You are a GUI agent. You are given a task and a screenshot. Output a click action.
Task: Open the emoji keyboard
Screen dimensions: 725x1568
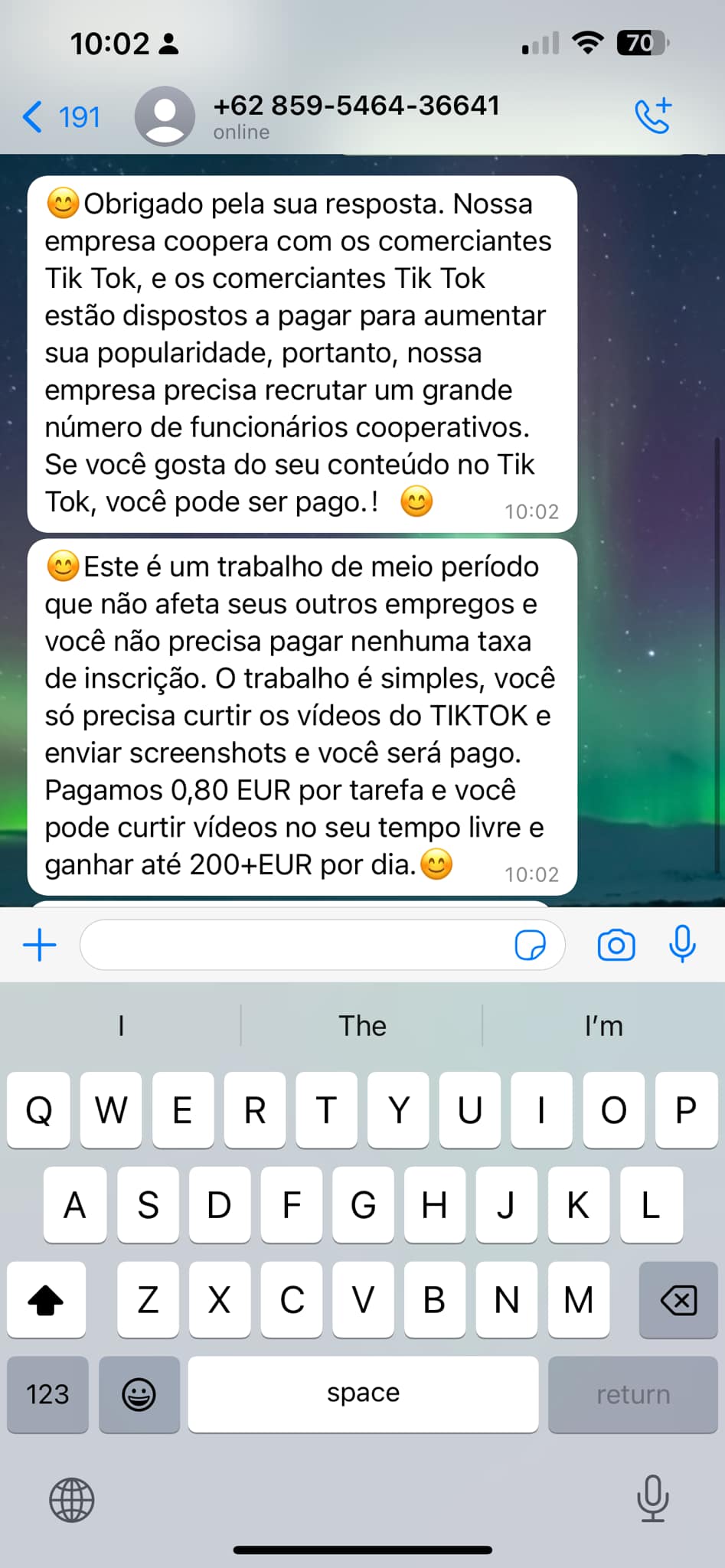(139, 1394)
